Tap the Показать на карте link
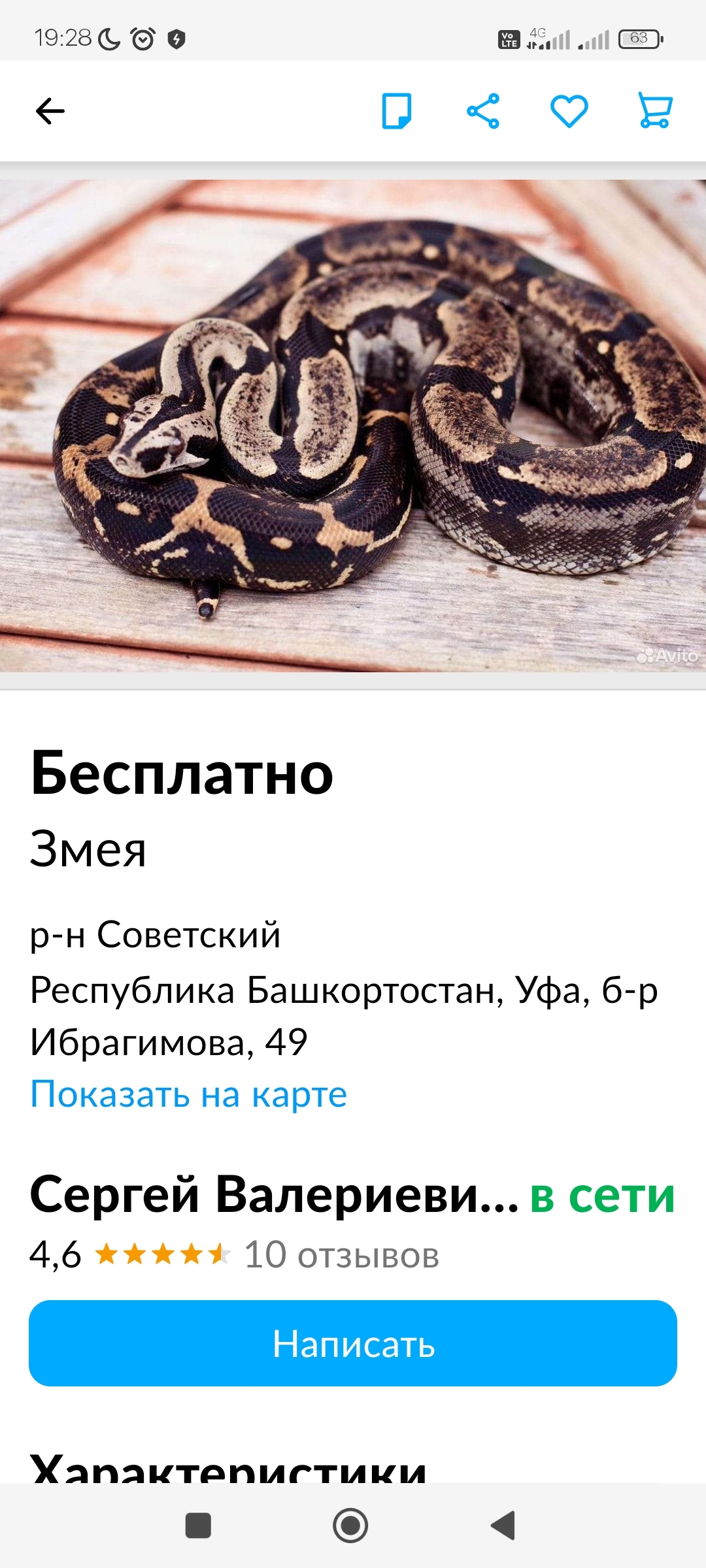 188,1094
